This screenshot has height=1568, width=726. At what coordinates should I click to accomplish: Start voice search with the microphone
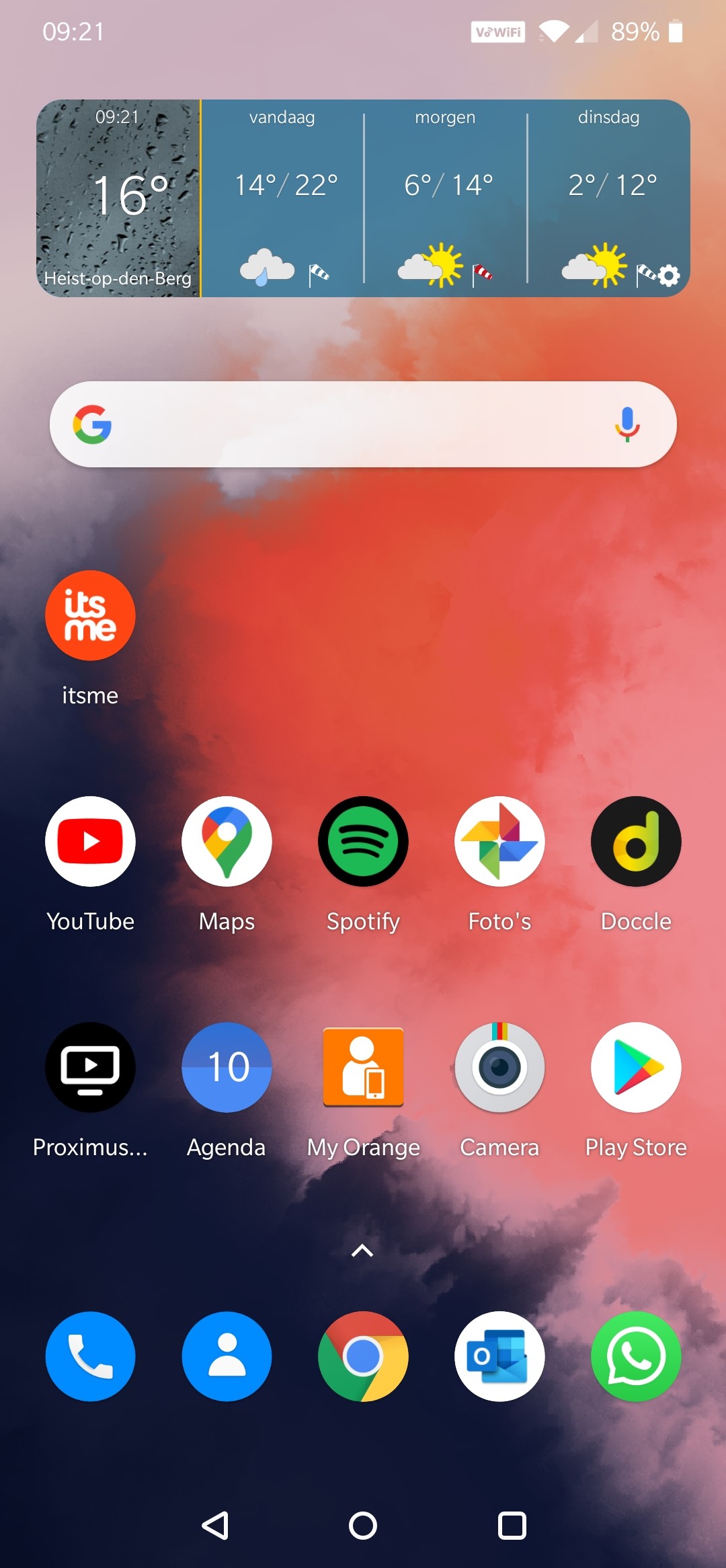627,424
